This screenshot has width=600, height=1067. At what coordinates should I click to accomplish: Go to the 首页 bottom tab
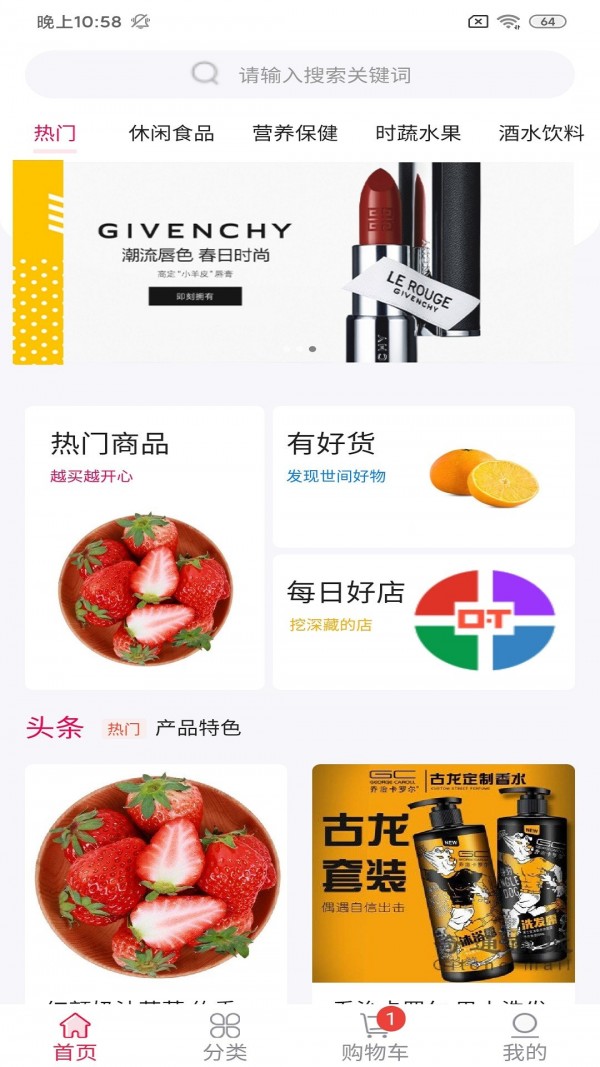[x=75, y=1036]
